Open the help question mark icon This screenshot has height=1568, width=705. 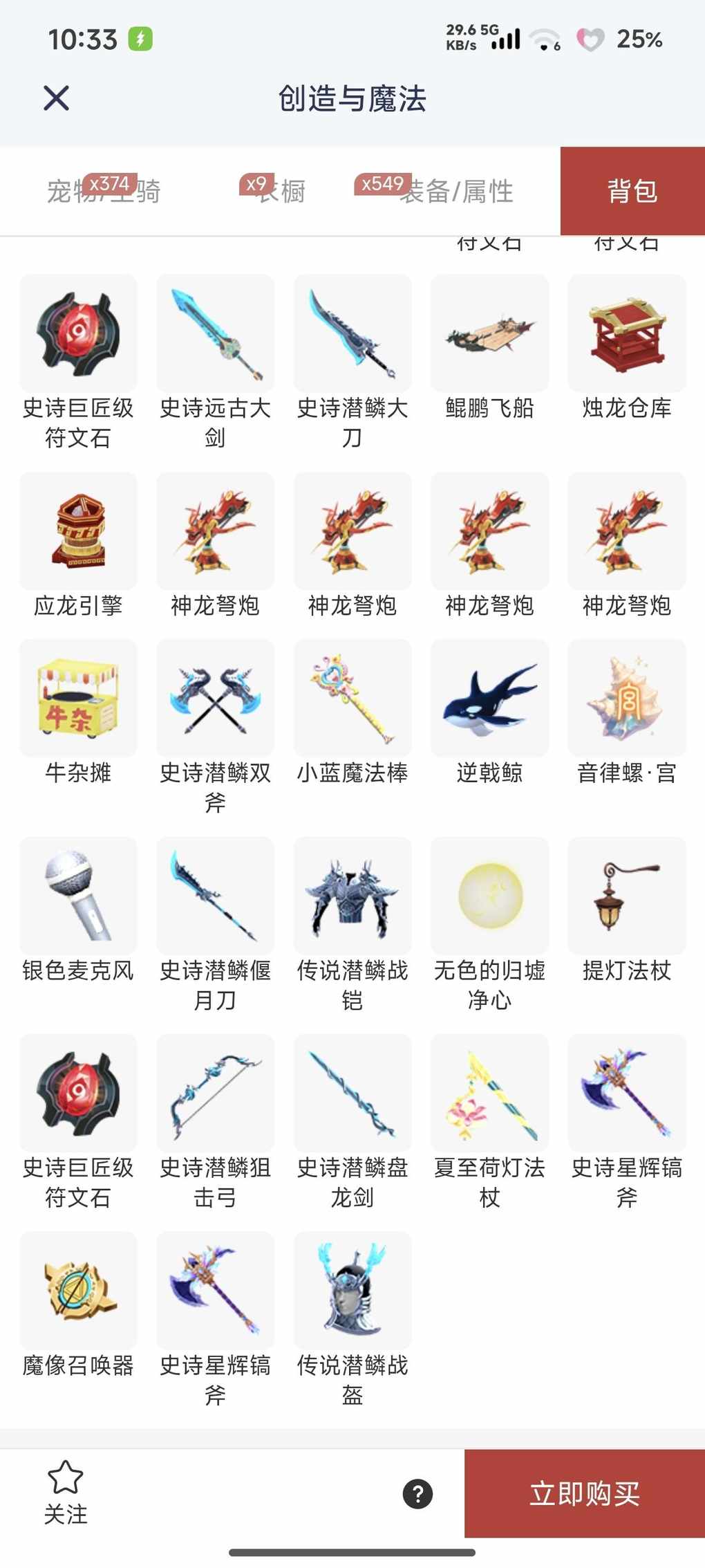click(x=417, y=1494)
